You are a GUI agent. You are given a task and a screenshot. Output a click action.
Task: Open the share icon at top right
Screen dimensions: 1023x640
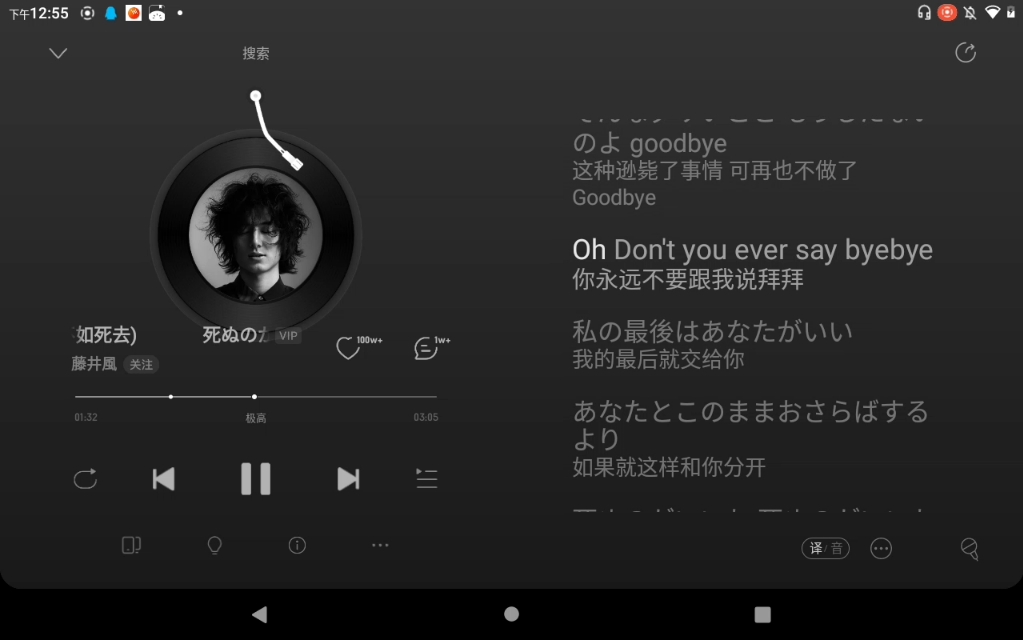[965, 53]
